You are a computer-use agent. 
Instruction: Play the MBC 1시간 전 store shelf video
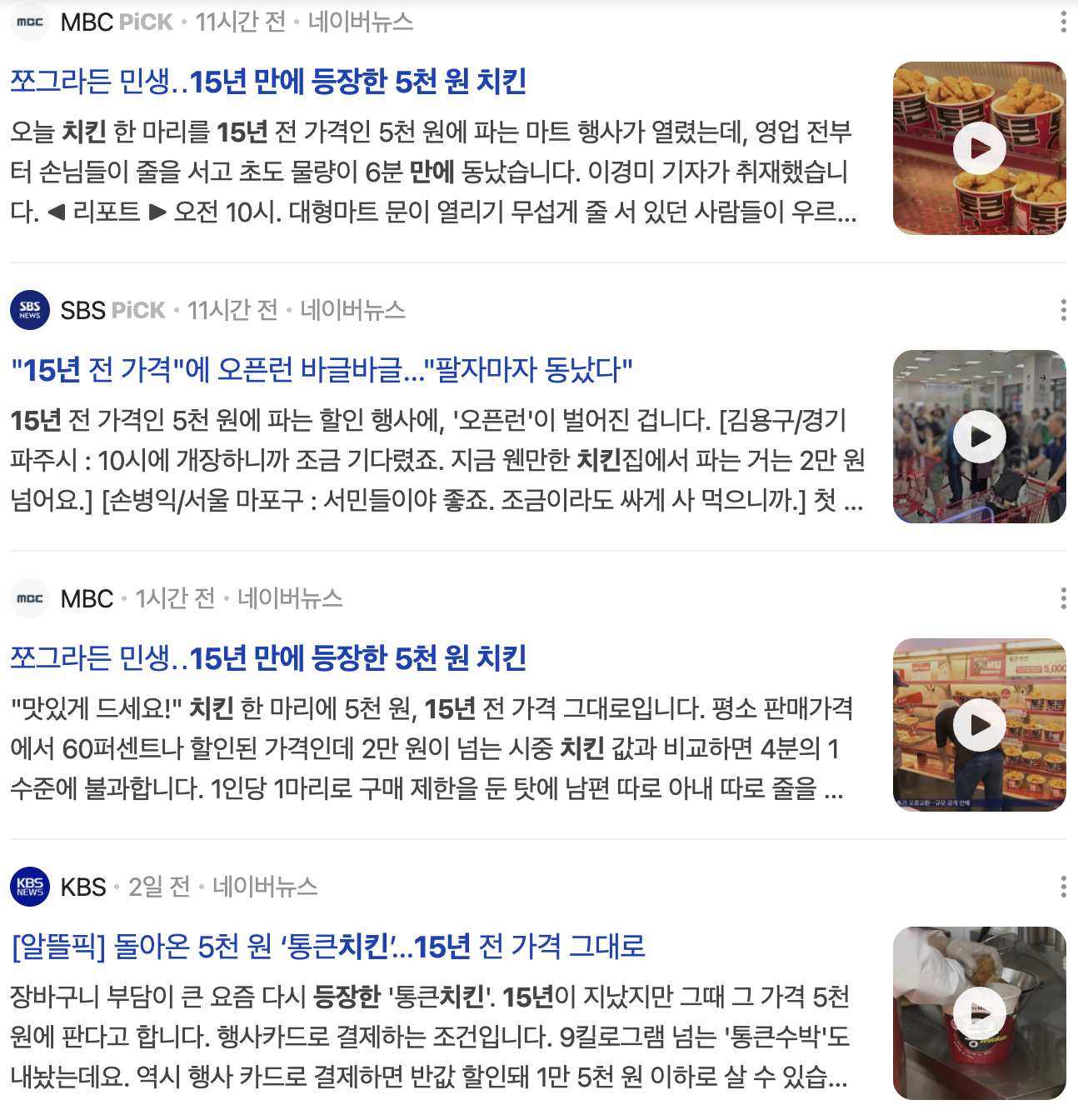point(979,725)
